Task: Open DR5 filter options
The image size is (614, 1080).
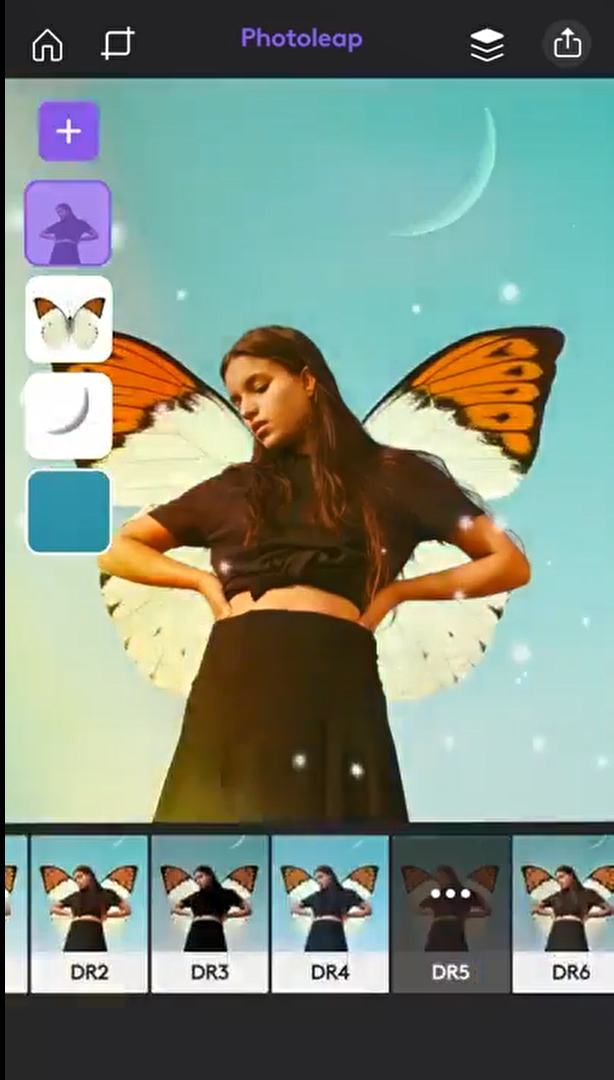Action: pos(451,894)
